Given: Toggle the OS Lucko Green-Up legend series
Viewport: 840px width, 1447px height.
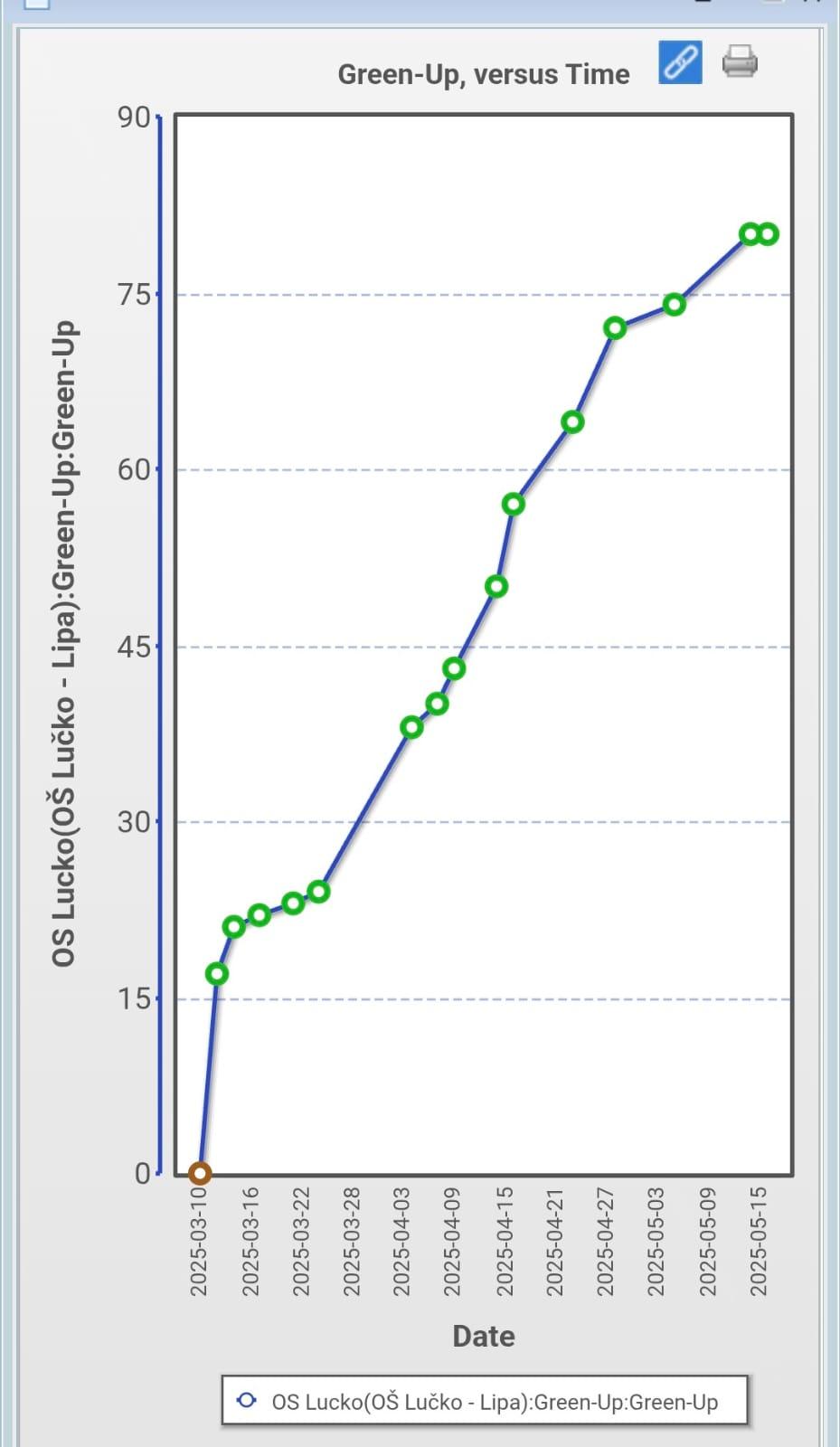Looking at the screenshot, I should coord(485,1401).
